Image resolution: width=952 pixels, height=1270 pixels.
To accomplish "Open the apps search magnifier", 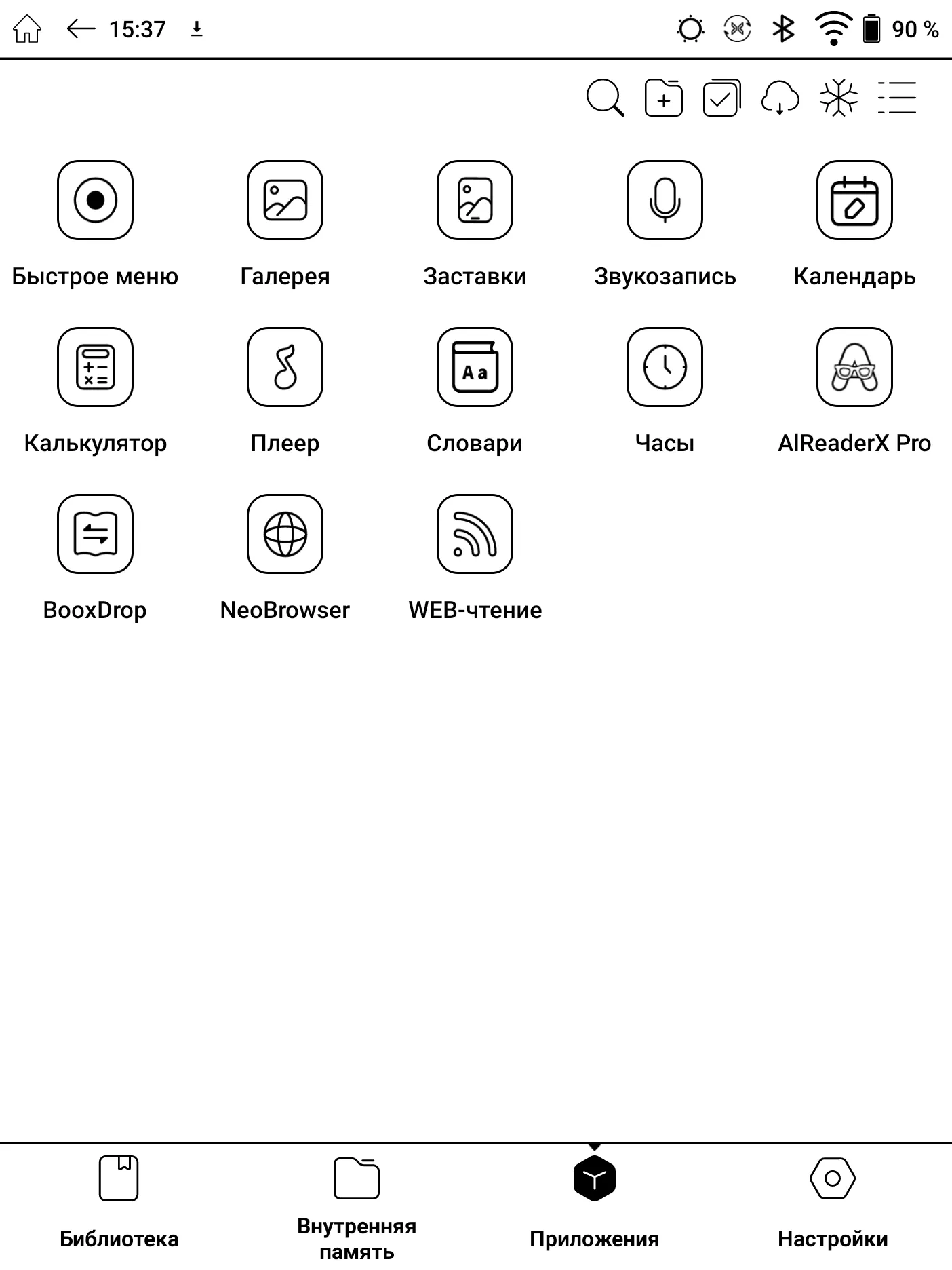I will (x=605, y=98).
